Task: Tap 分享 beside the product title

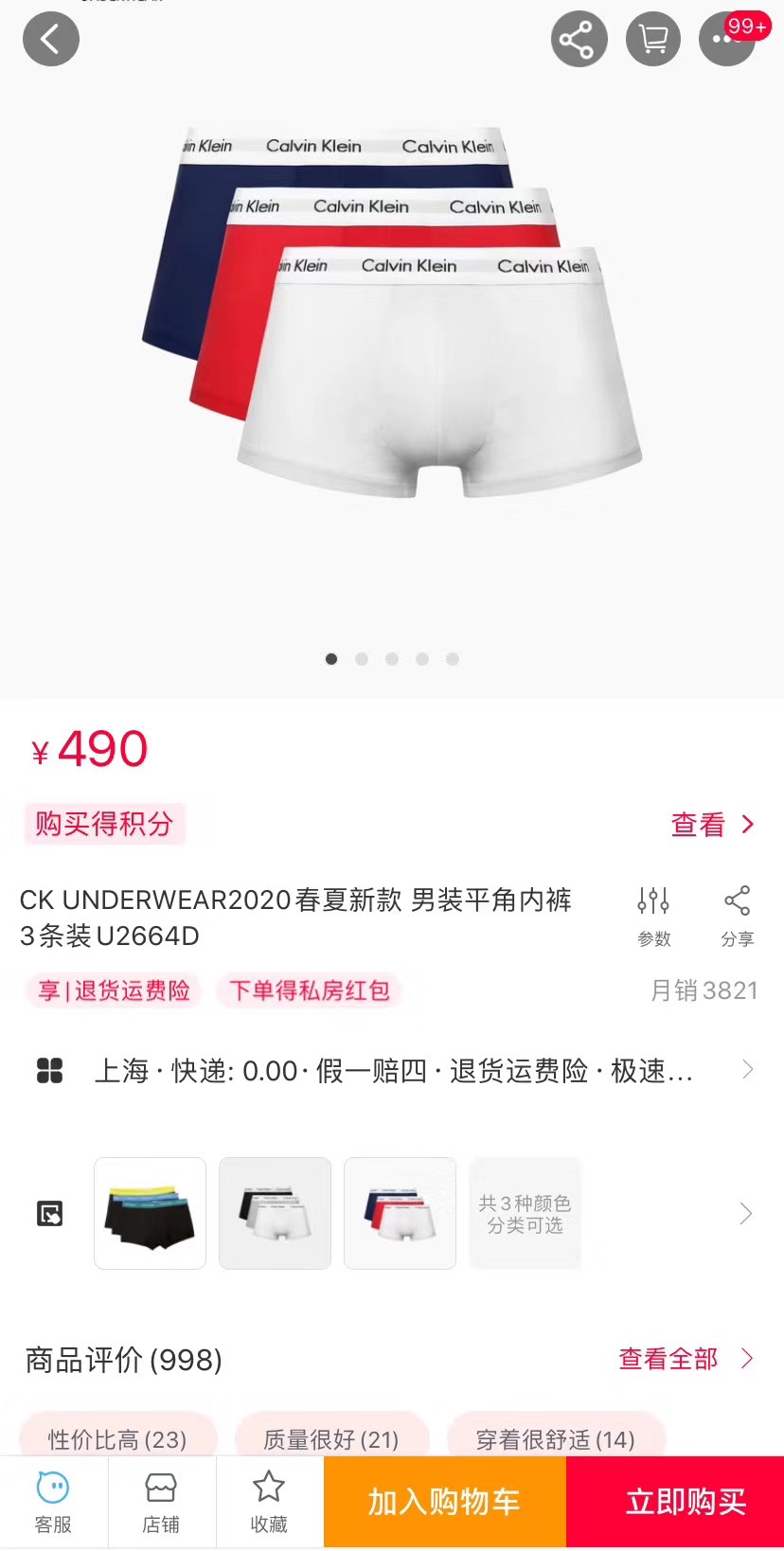Action: tap(737, 916)
